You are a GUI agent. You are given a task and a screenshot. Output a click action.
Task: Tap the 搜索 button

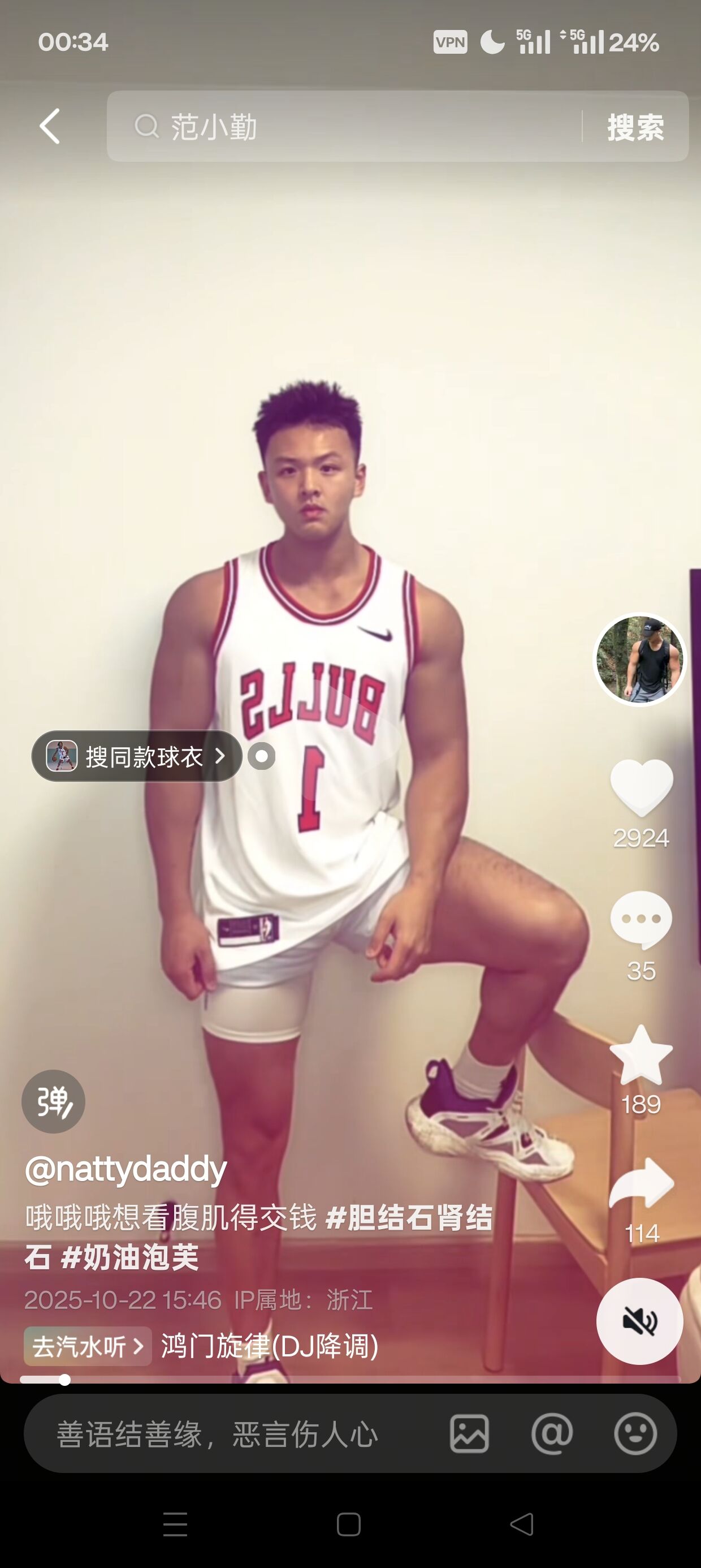tap(635, 127)
